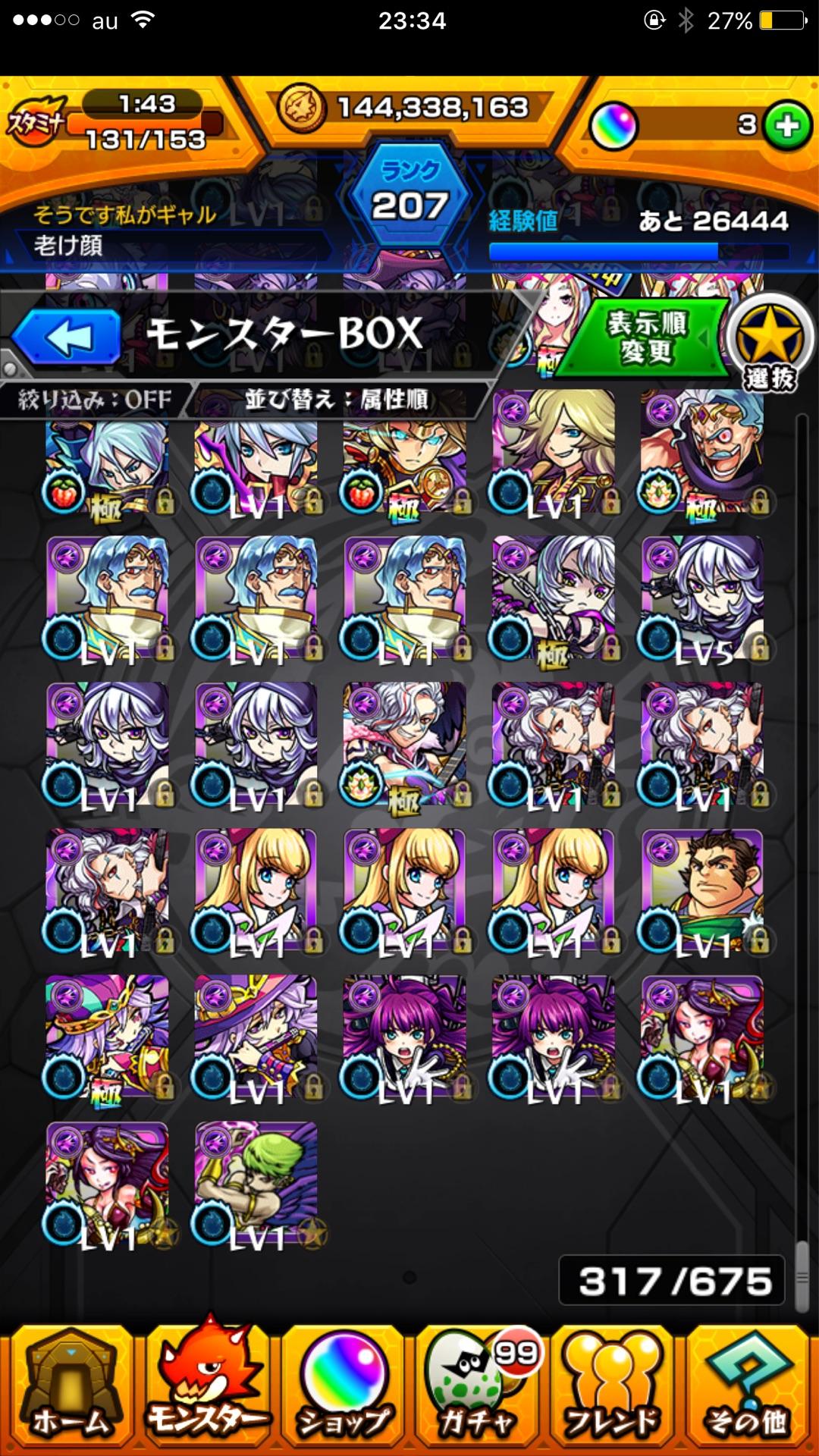This screenshot has width=819, height=1456.
Task: Select the dark-haired man in green monster
Action: tap(702, 889)
